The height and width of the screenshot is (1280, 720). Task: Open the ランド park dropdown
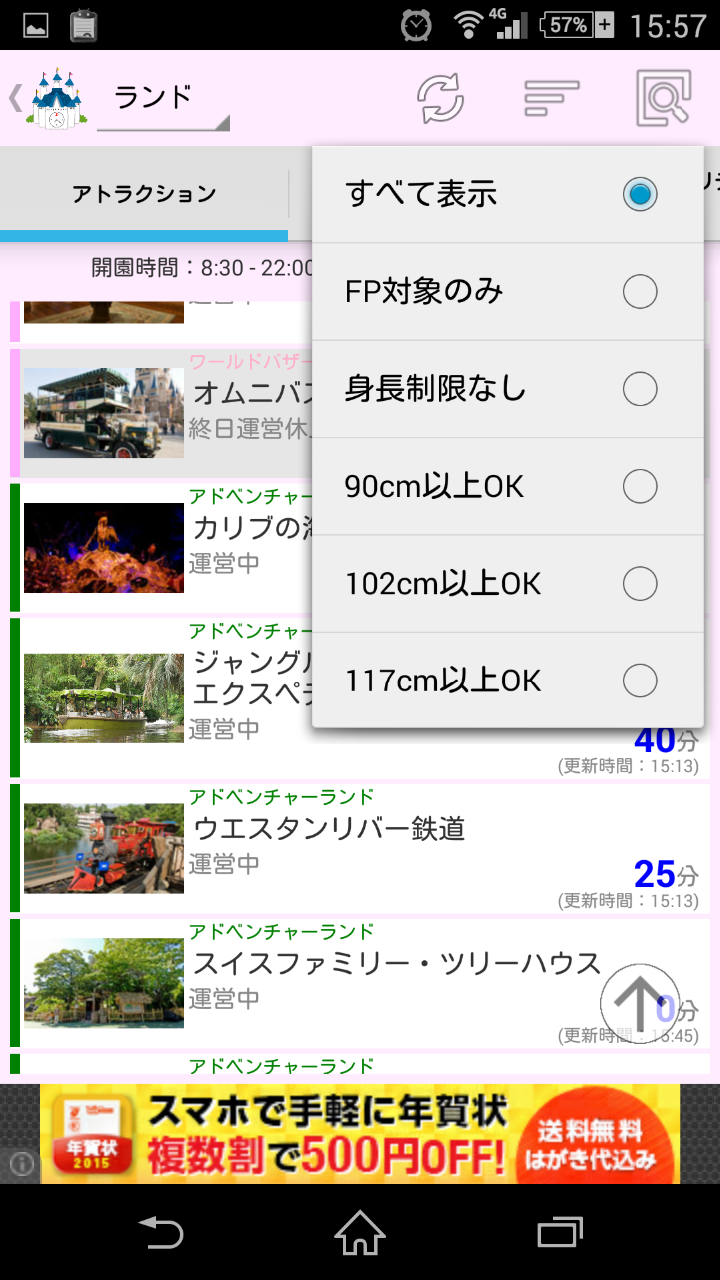tap(163, 100)
